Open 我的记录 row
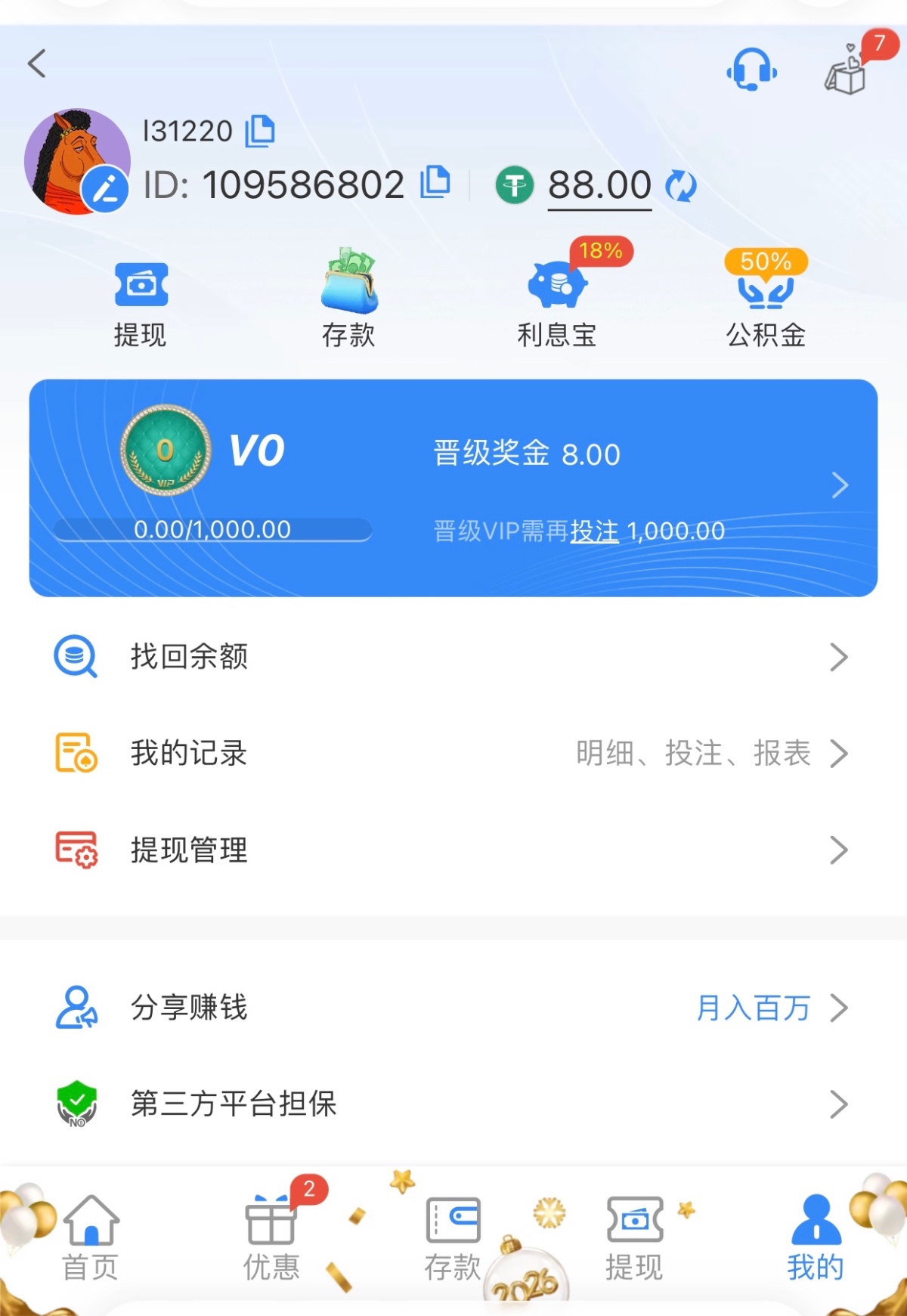This screenshot has height=1316, width=907. coord(453,754)
